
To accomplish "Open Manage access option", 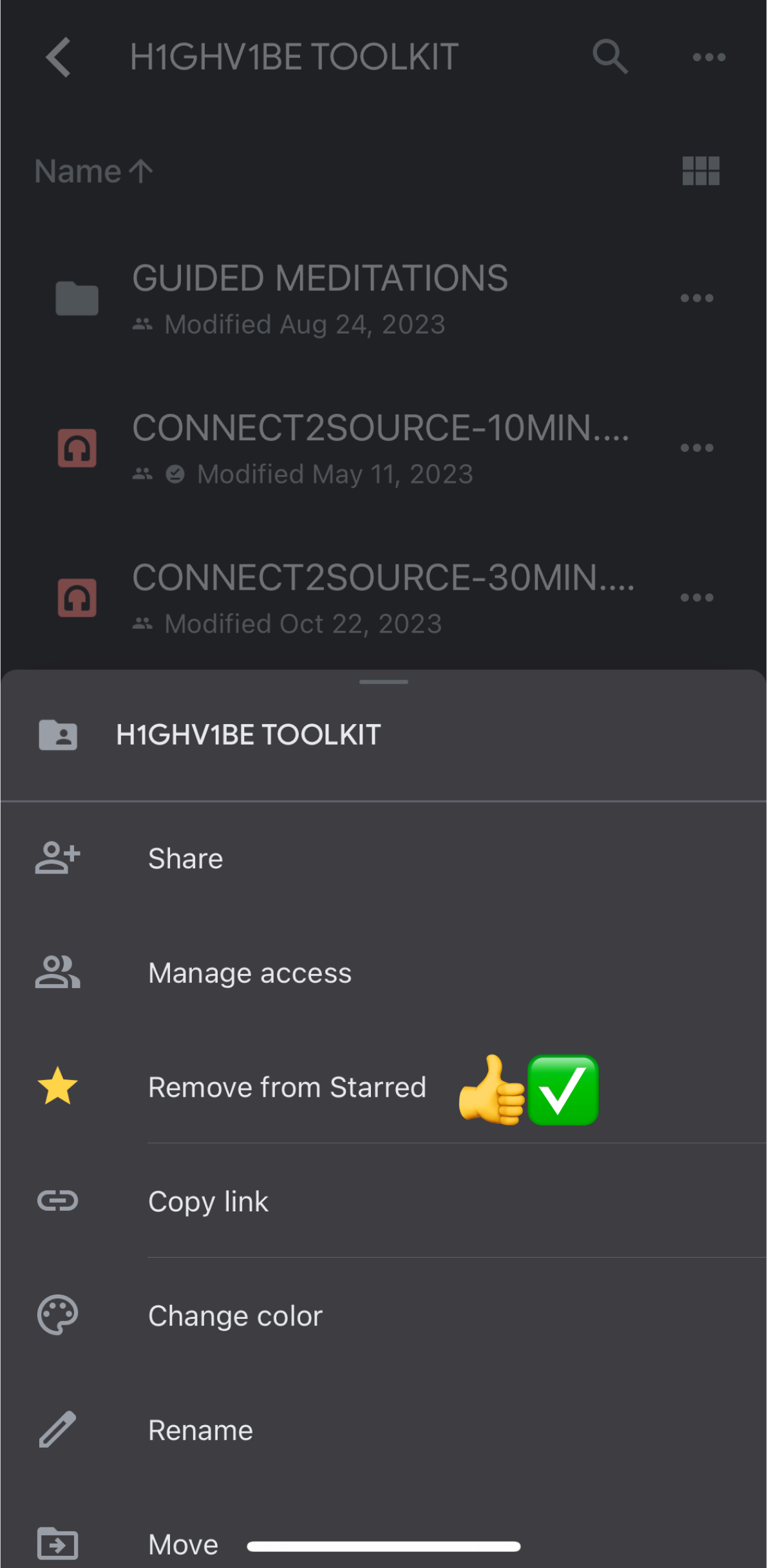I will [249, 973].
